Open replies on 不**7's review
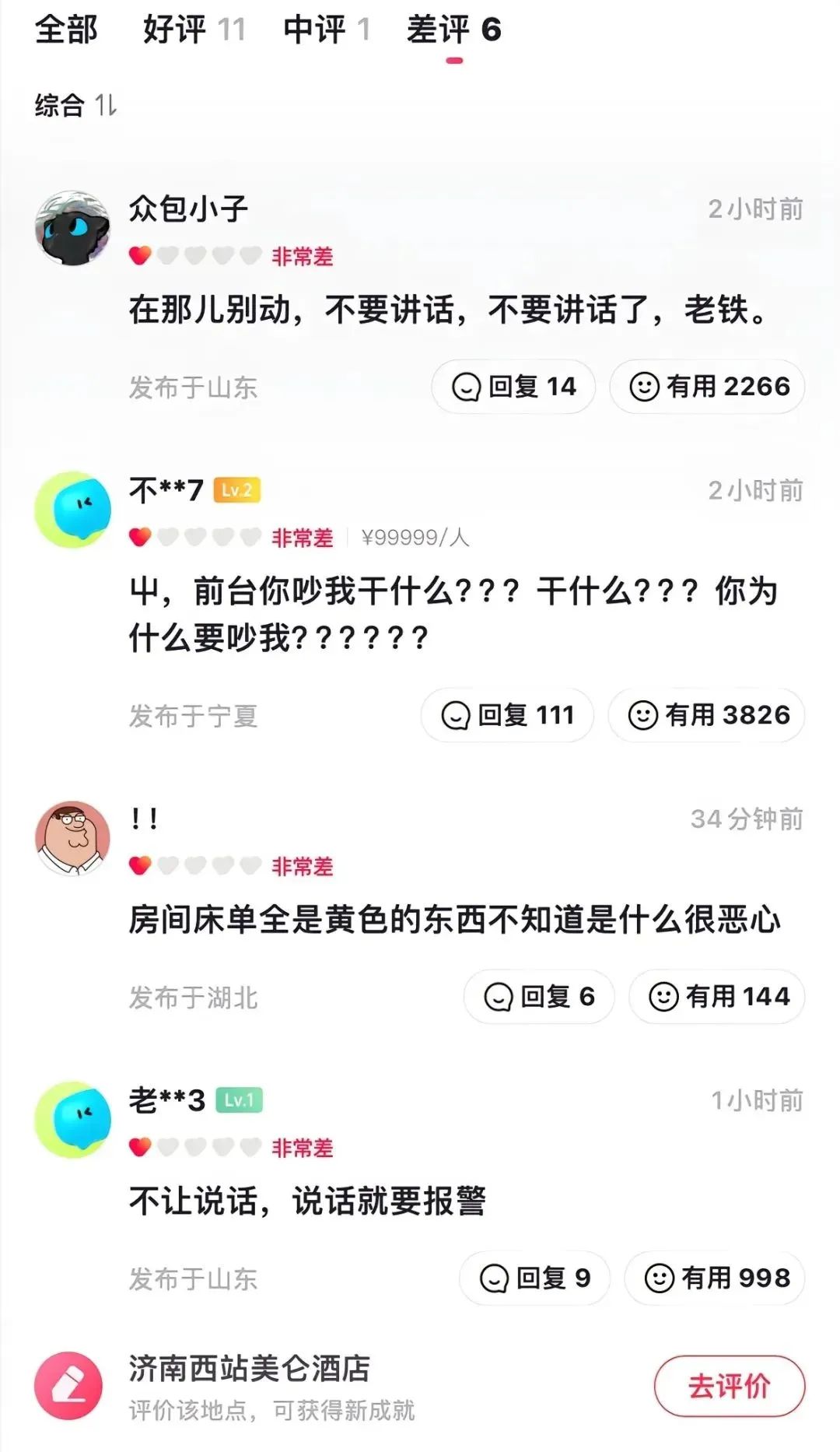840x1452 pixels. (507, 715)
